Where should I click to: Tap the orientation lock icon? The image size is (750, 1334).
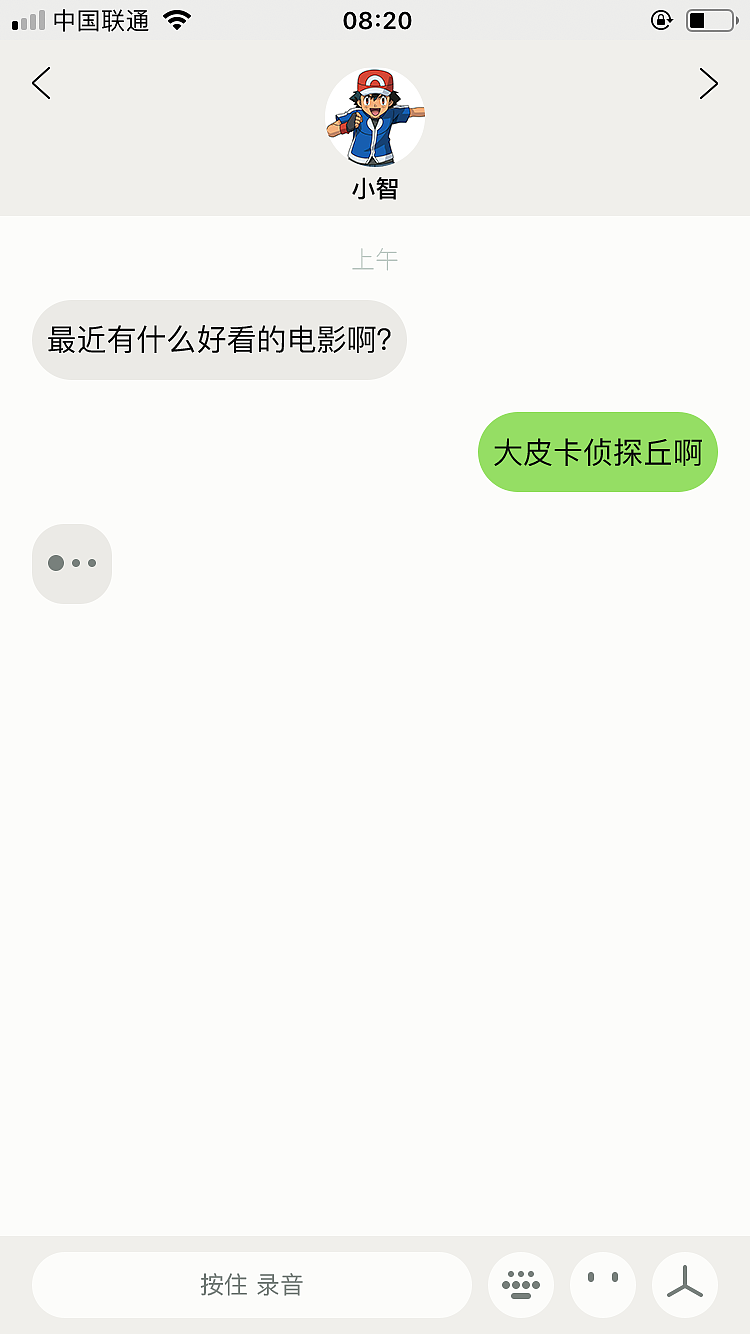point(662,20)
